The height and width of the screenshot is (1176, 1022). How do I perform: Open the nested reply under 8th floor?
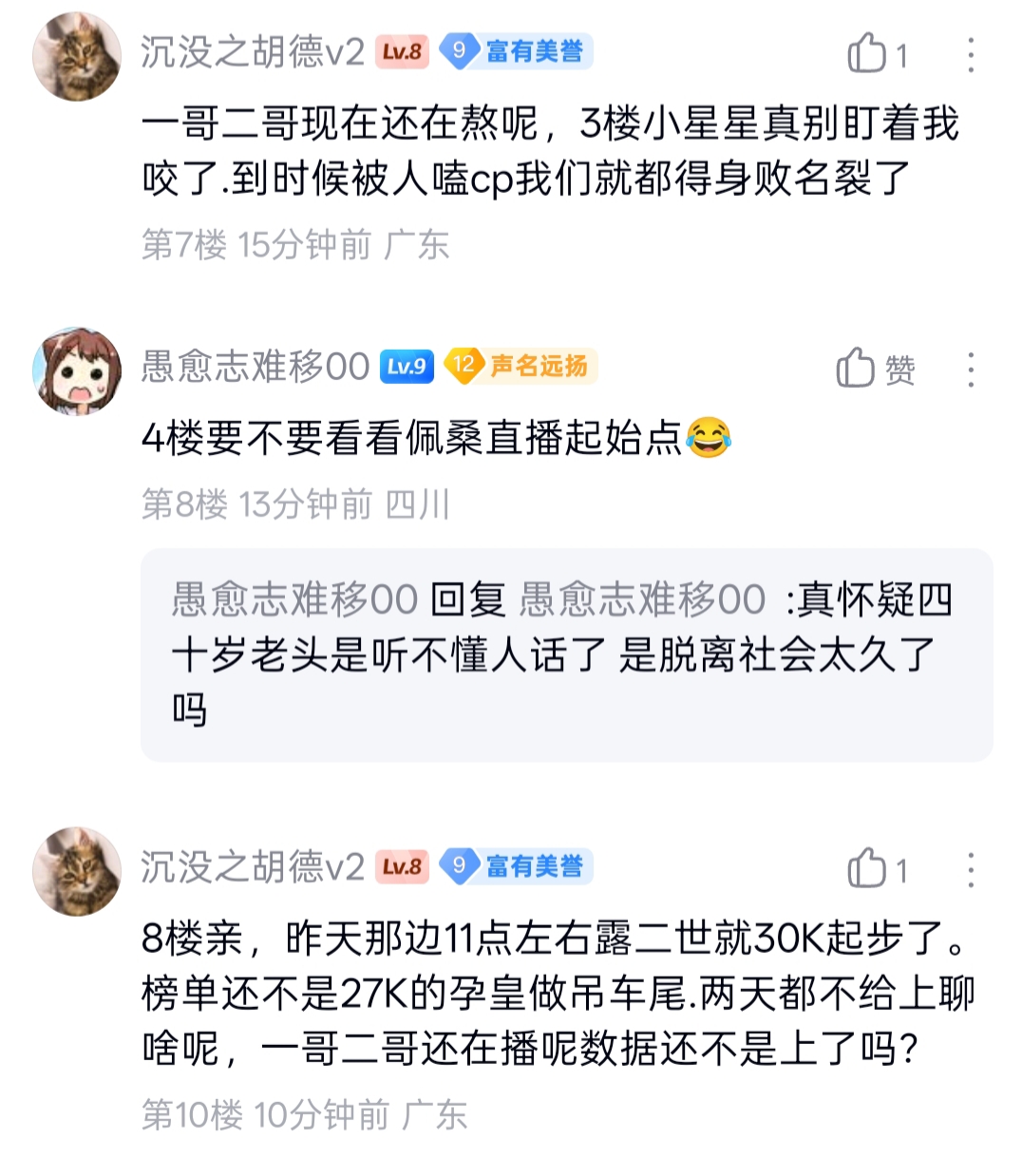566,654
